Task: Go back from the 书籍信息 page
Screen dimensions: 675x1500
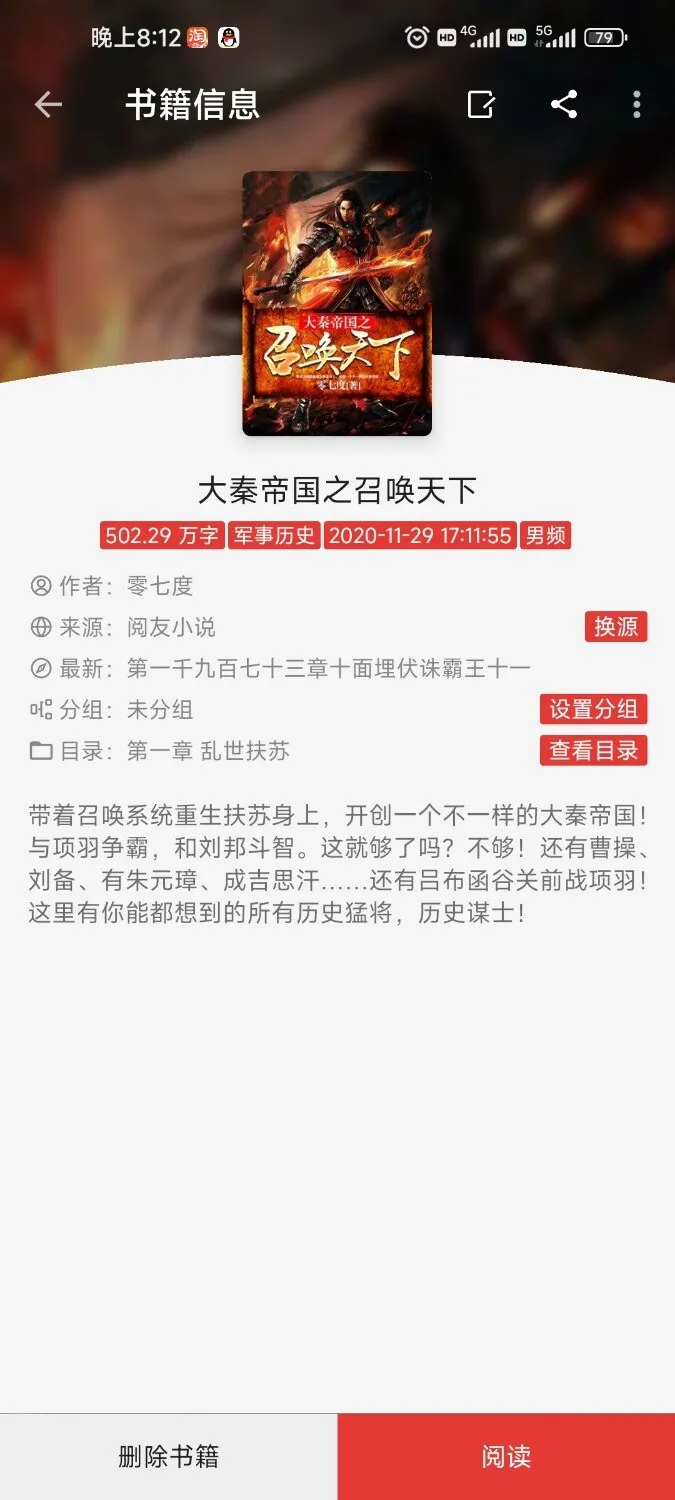Action: 48,104
